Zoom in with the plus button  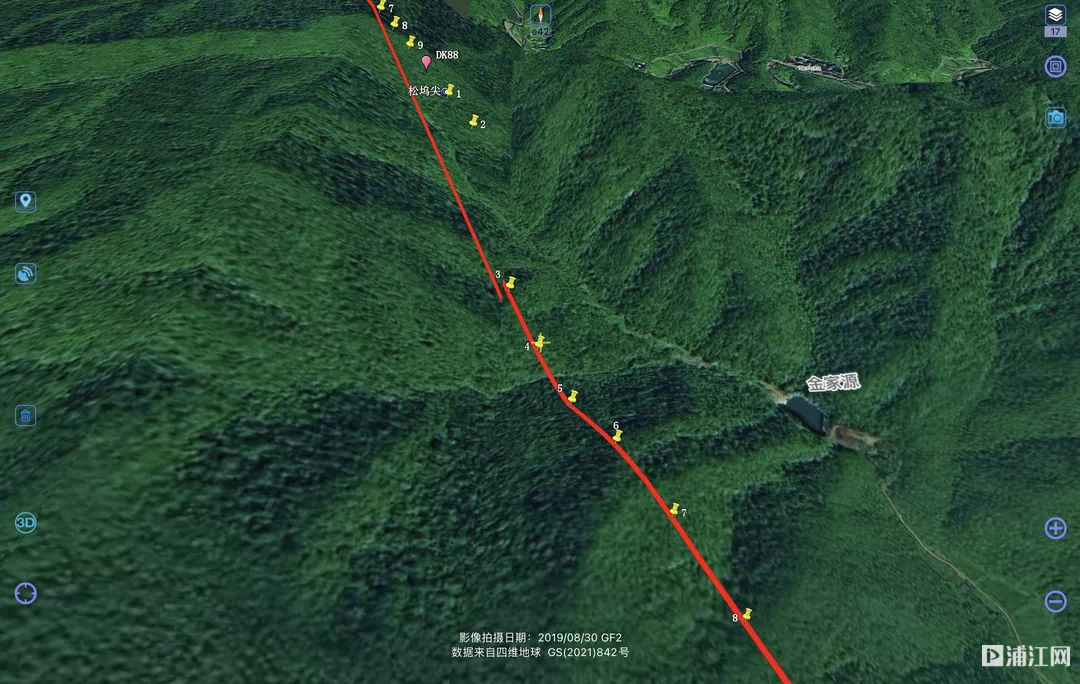coord(1055,528)
